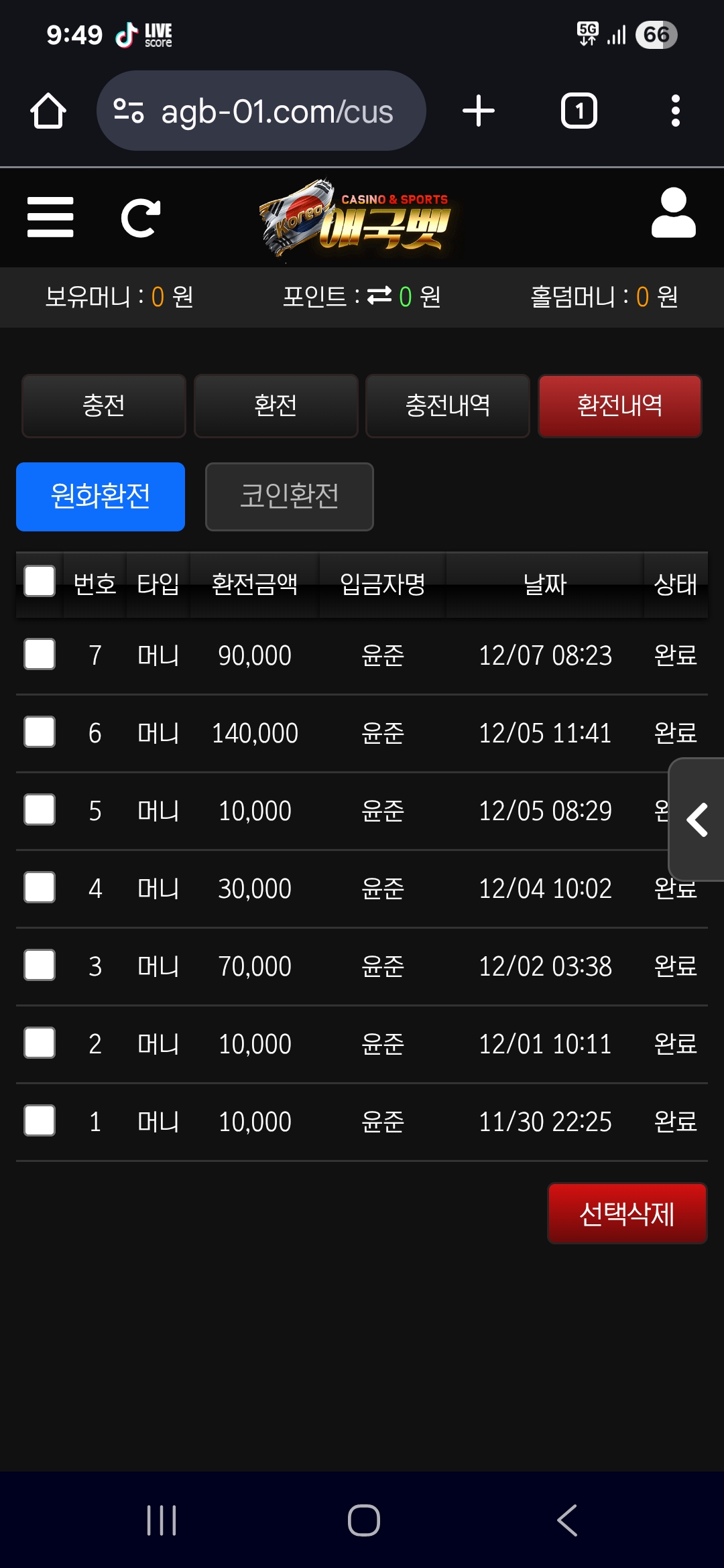
Task: Open the user profile icon
Action: point(673,213)
